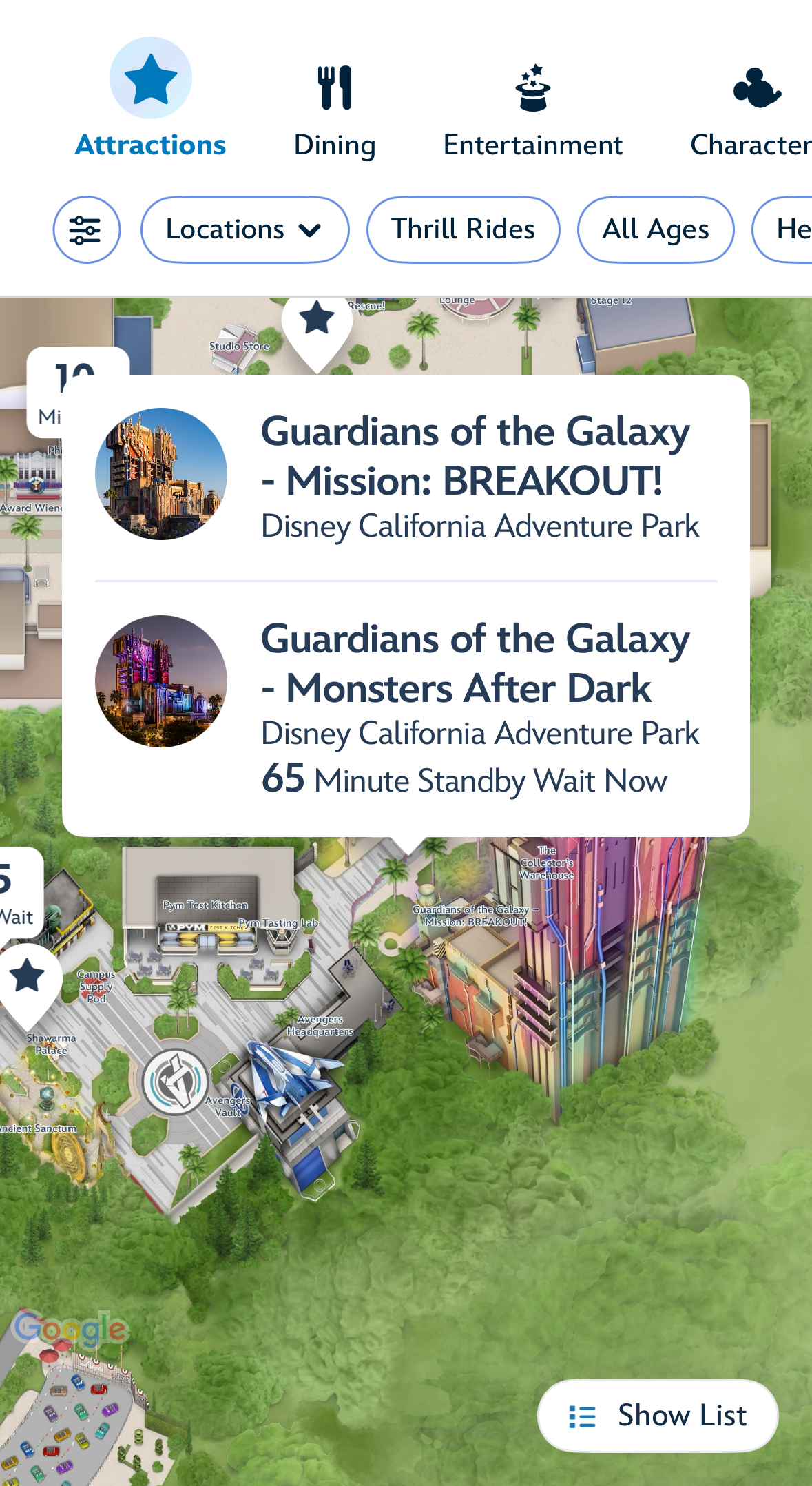Expand the Locations dropdown
This screenshot has height=1486, width=812.
(244, 229)
